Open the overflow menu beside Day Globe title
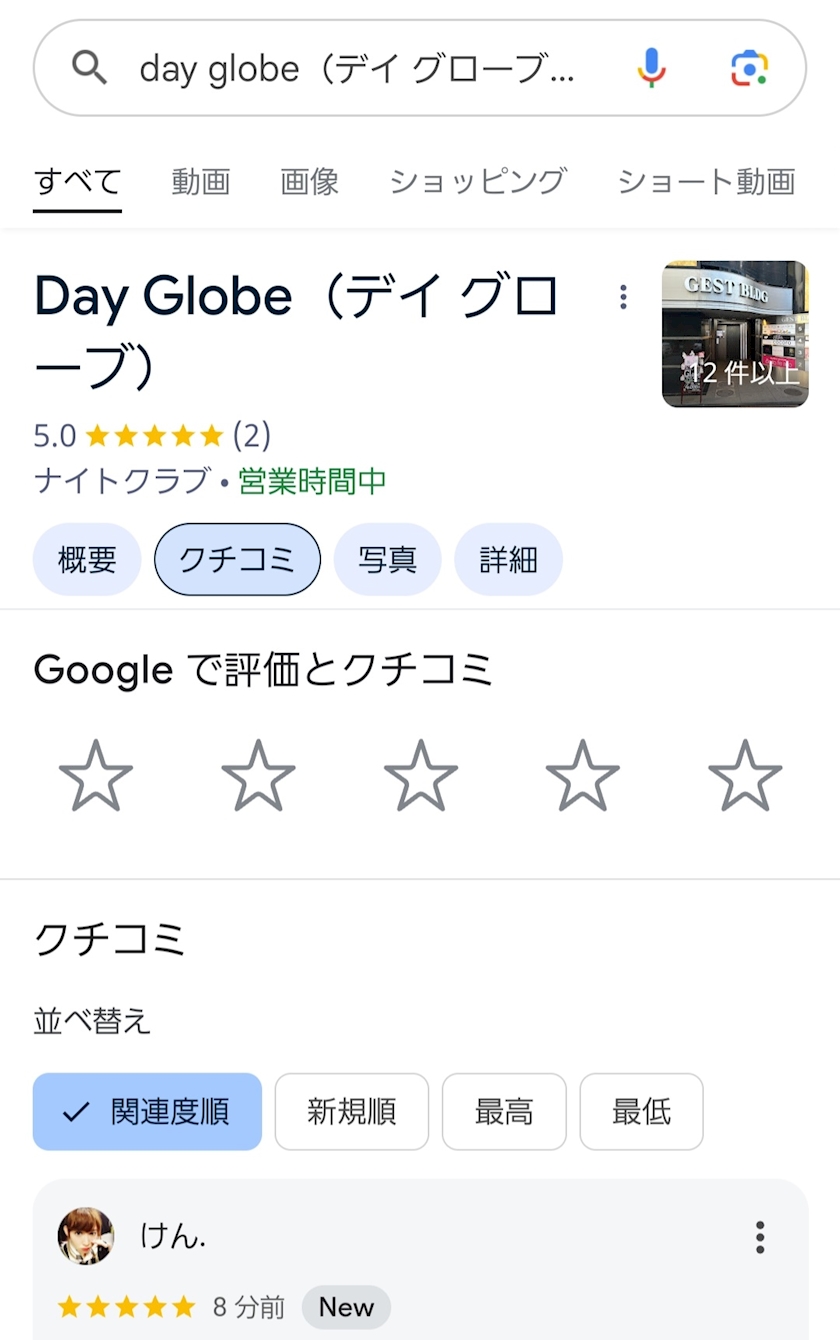This screenshot has width=840, height=1340. pyautogui.click(x=623, y=296)
